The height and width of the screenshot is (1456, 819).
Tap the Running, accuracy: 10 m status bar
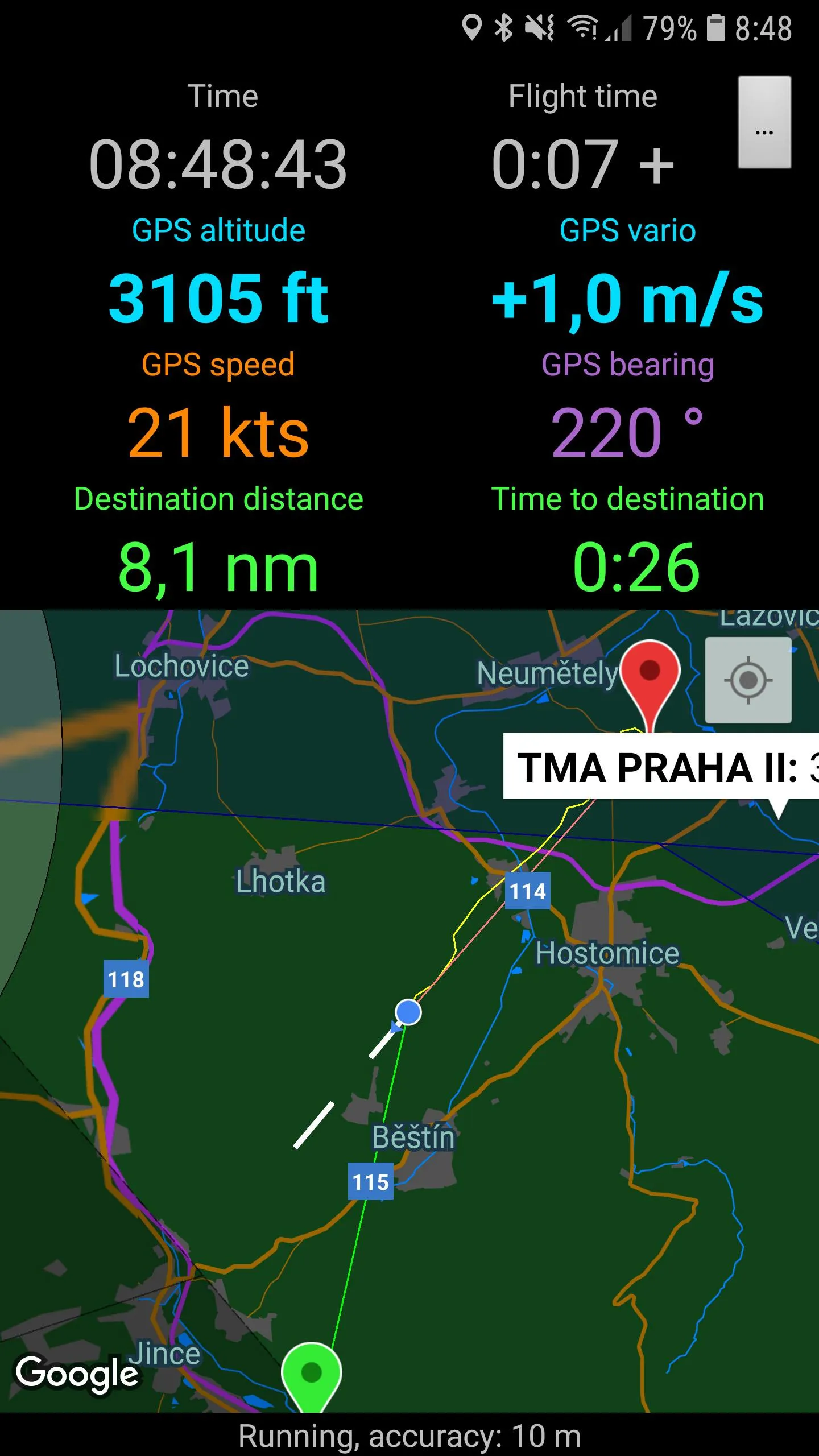[x=409, y=1433]
